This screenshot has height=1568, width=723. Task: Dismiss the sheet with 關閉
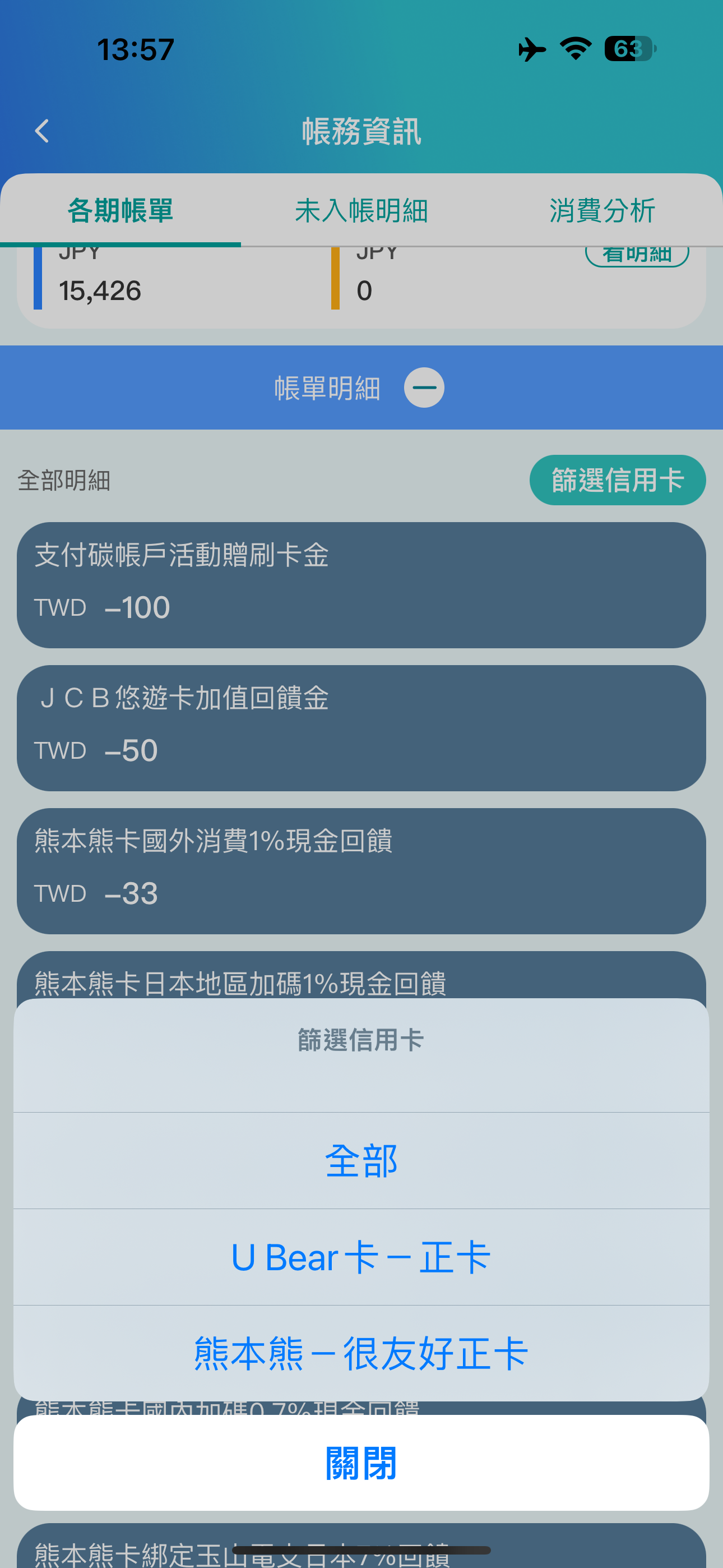tap(361, 1463)
